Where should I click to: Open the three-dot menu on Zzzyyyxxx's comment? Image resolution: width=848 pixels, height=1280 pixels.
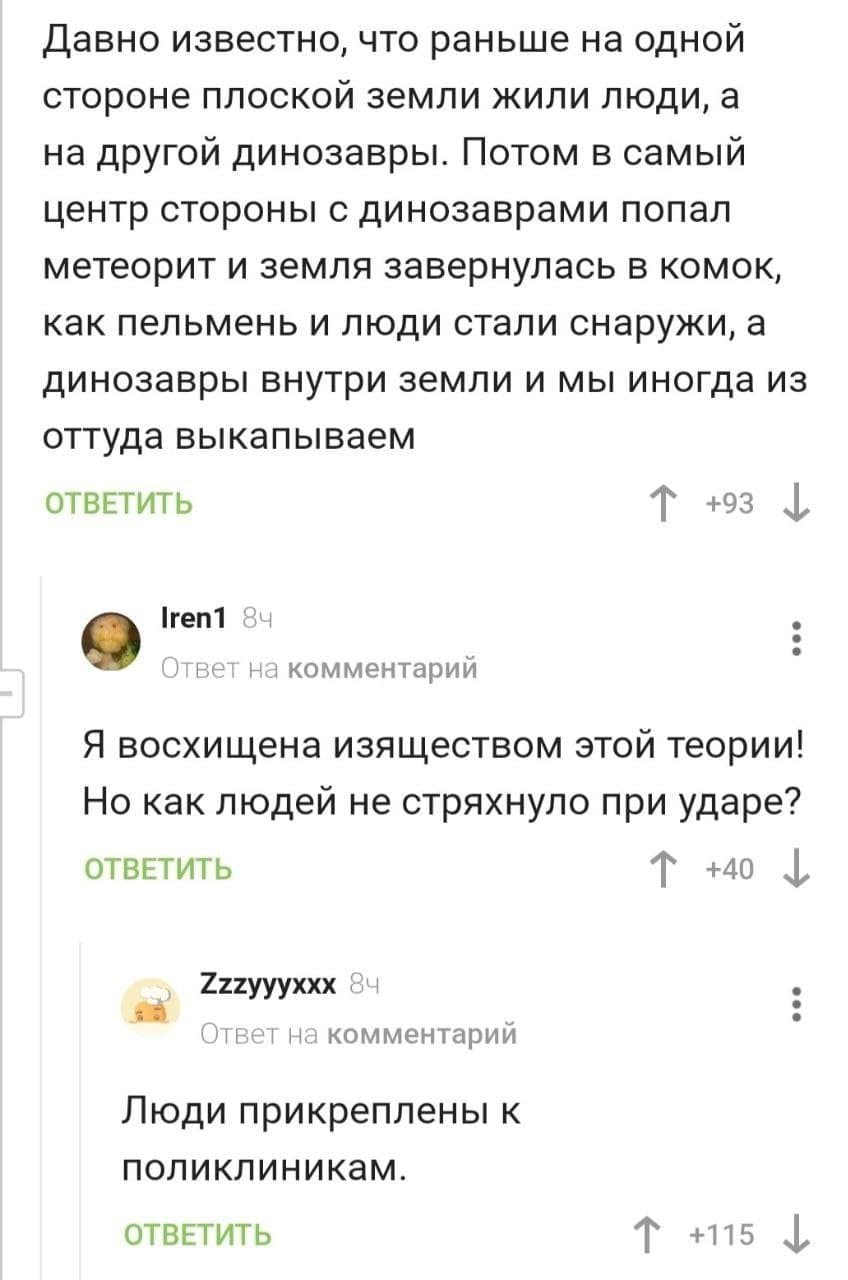795,1003
